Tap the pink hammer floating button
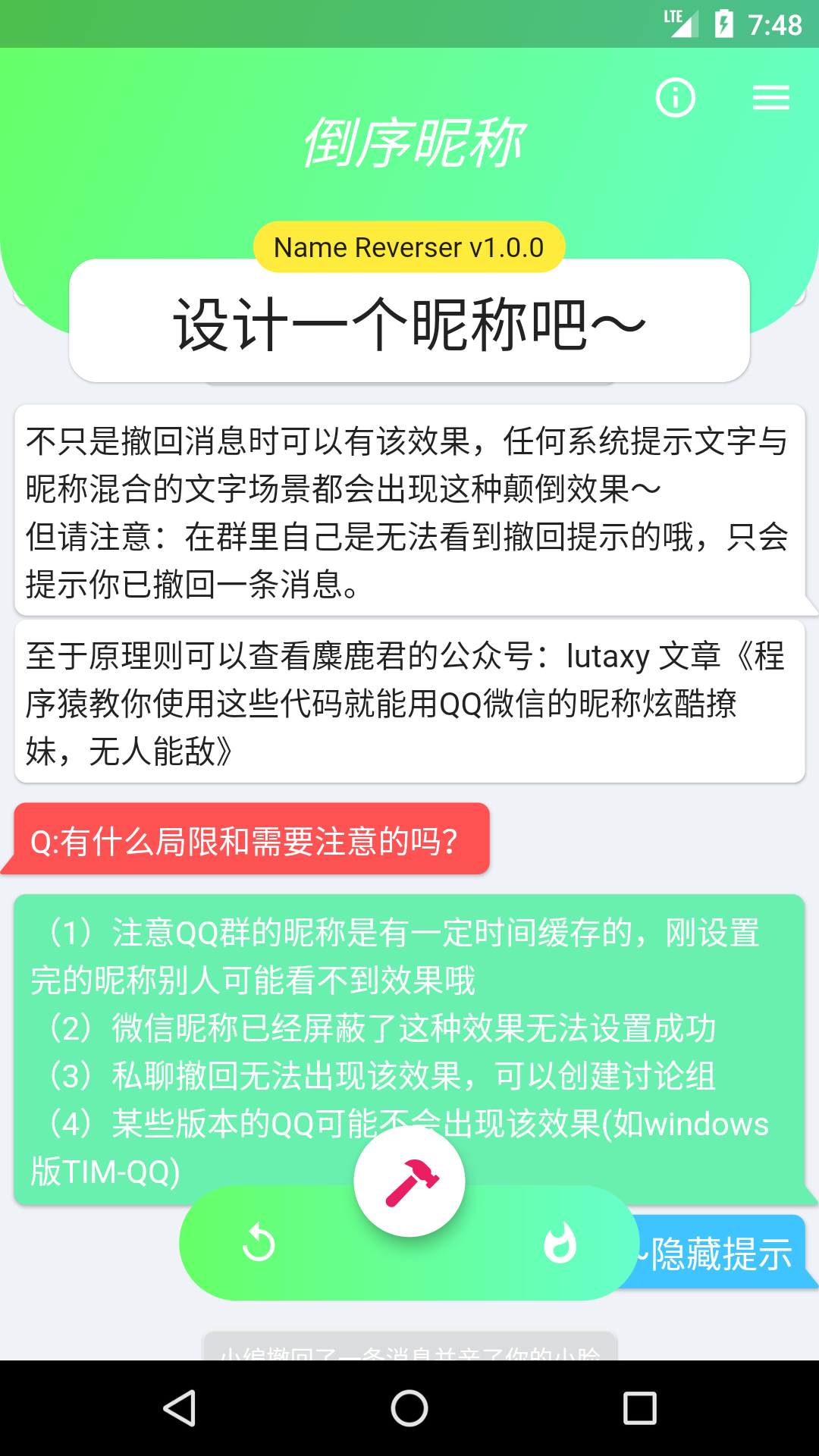819x1456 pixels. pos(409,1181)
